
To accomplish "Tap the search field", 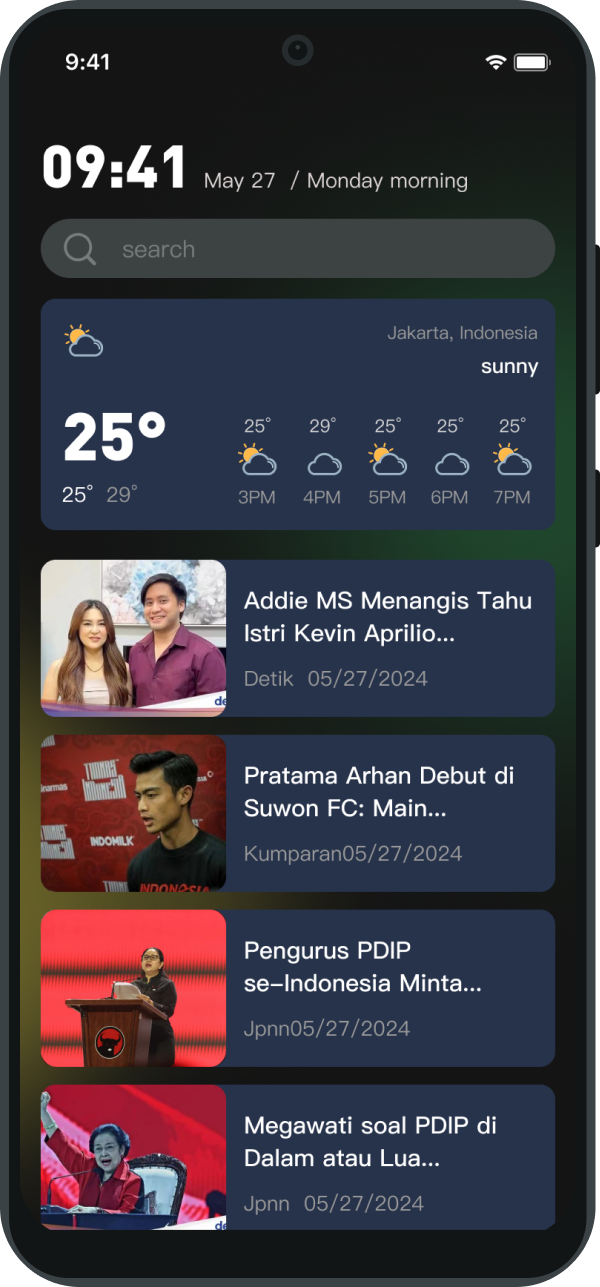I will [x=298, y=249].
